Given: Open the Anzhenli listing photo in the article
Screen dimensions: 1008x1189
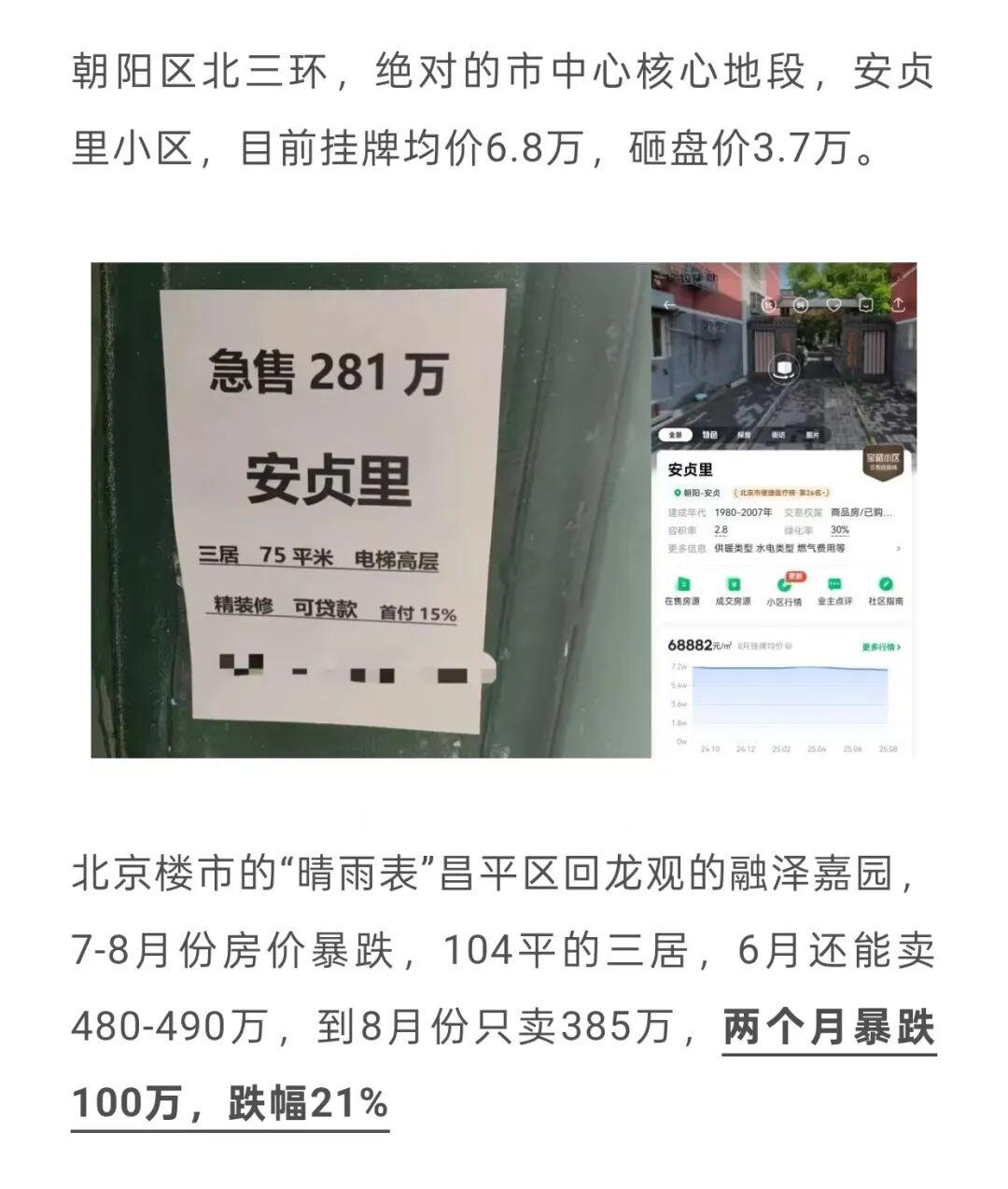Looking at the screenshot, I should coord(503,510).
